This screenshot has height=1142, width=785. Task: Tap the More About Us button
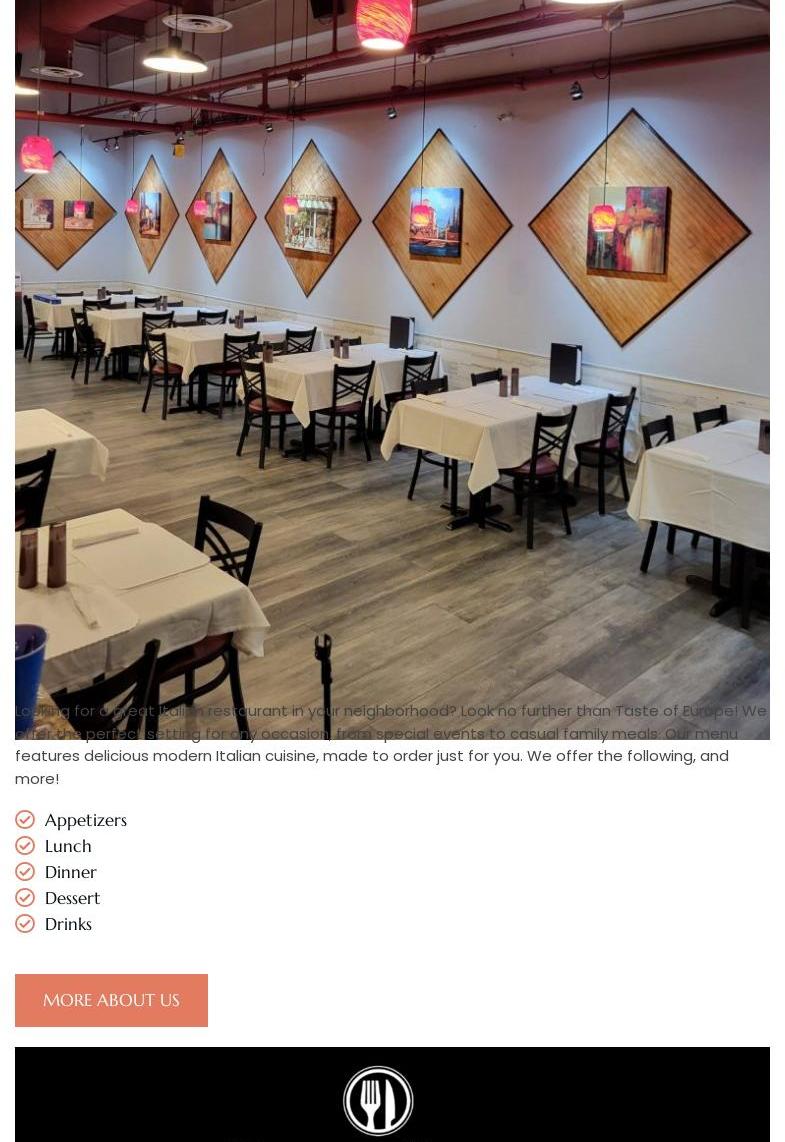pos(111,1000)
